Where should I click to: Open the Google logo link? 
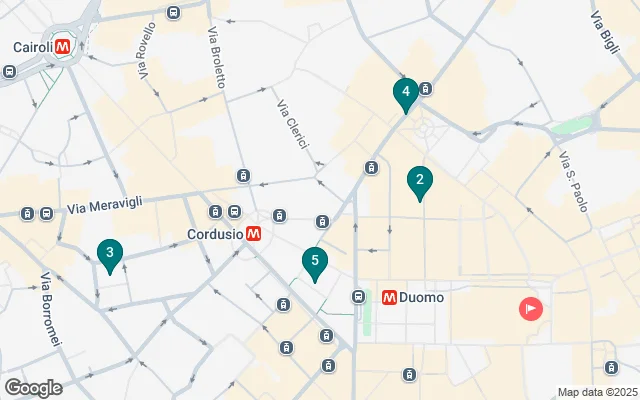click(x=34, y=387)
